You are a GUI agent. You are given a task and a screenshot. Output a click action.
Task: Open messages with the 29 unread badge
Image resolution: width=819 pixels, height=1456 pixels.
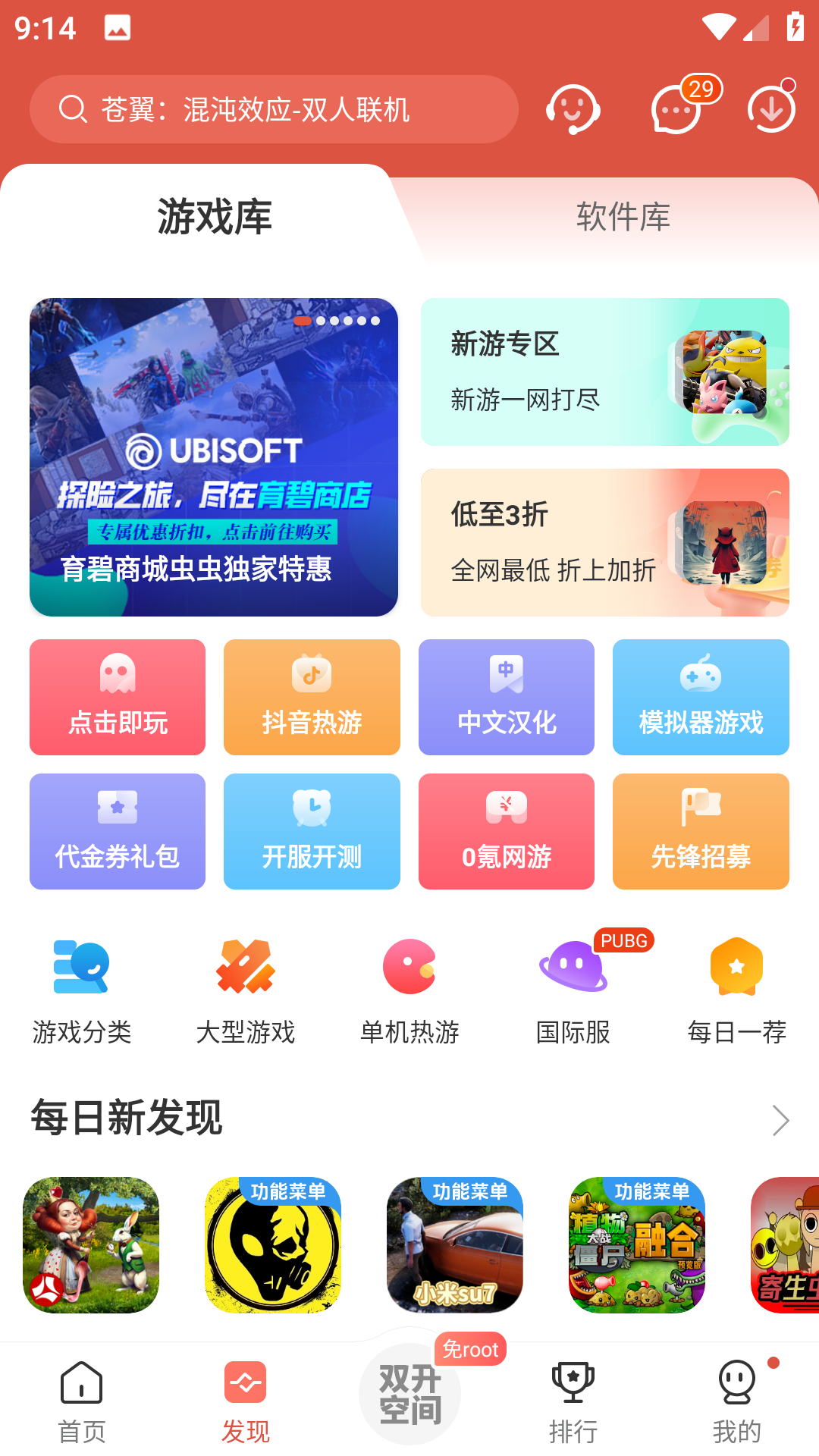(x=674, y=112)
